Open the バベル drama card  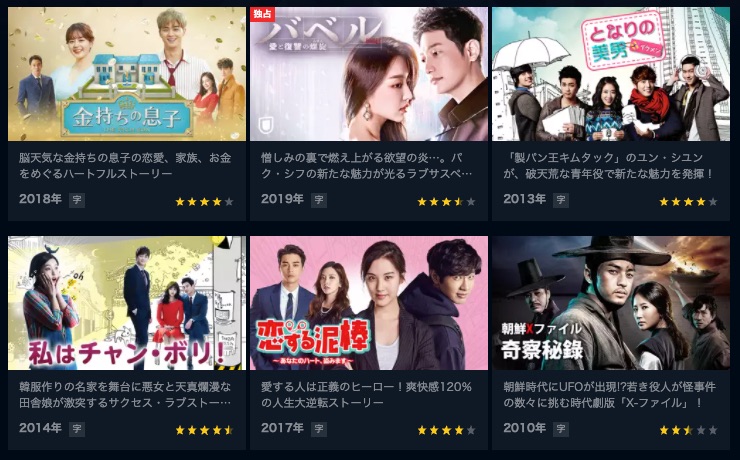click(369, 75)
